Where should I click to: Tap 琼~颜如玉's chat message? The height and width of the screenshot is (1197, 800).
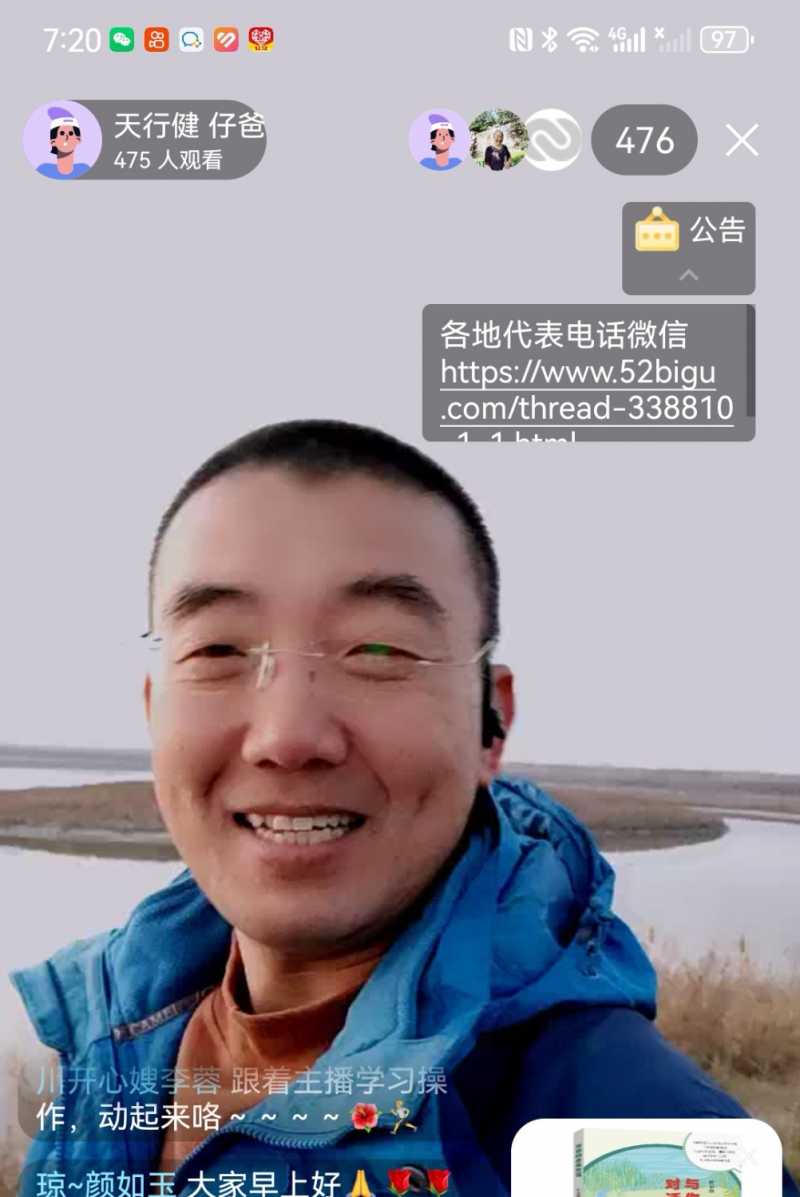pos(200,1182)
